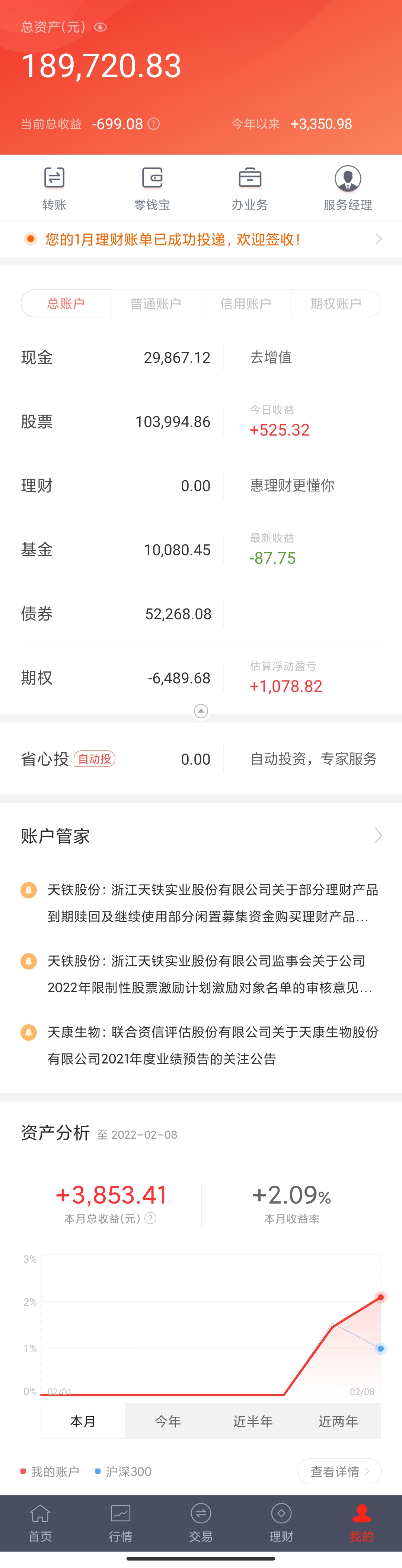Collapse the account list with the arrow
402x1568 pixels.
(201, 711)
